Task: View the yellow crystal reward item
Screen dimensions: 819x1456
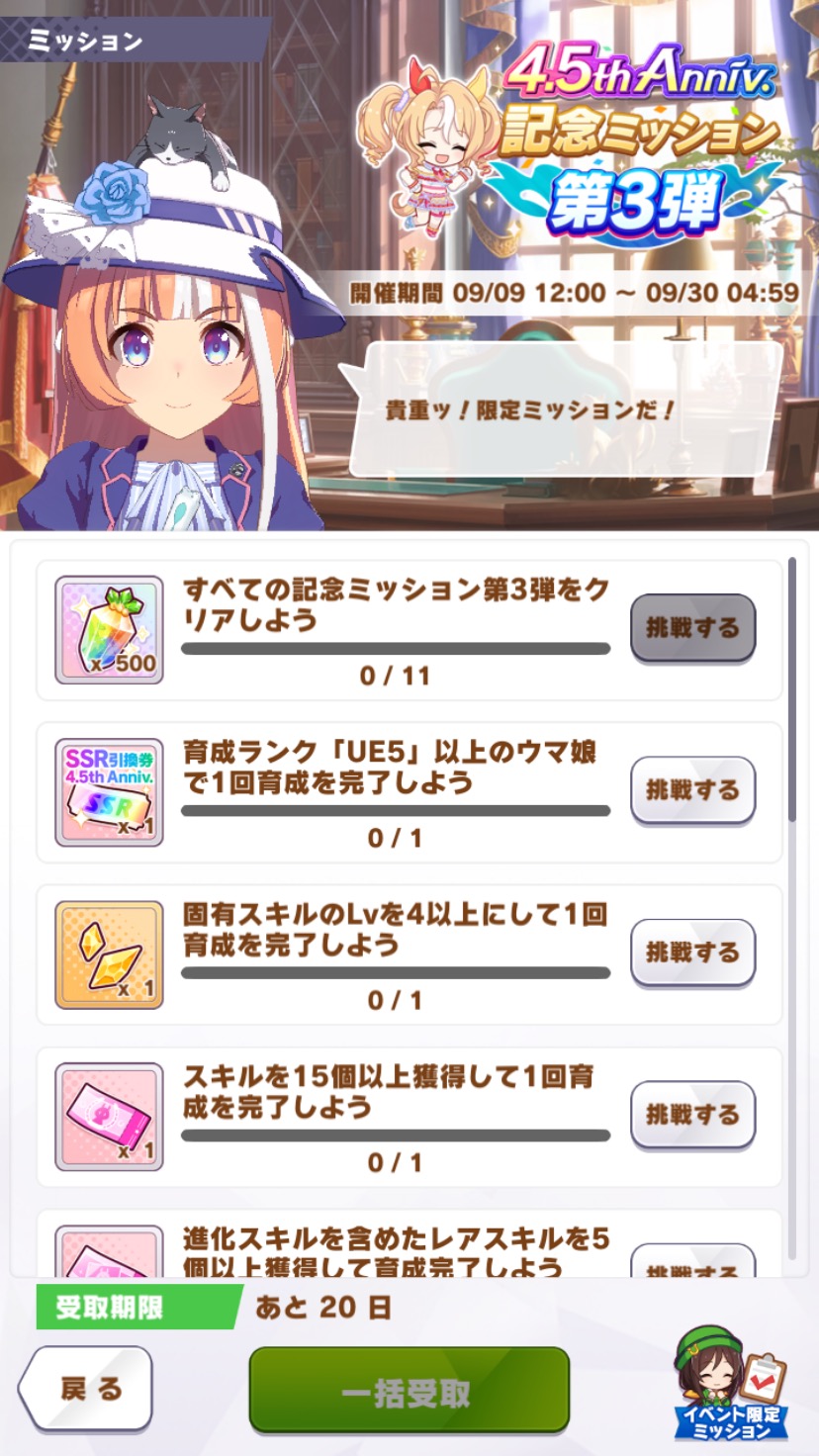Action: [x=109, y=955]
